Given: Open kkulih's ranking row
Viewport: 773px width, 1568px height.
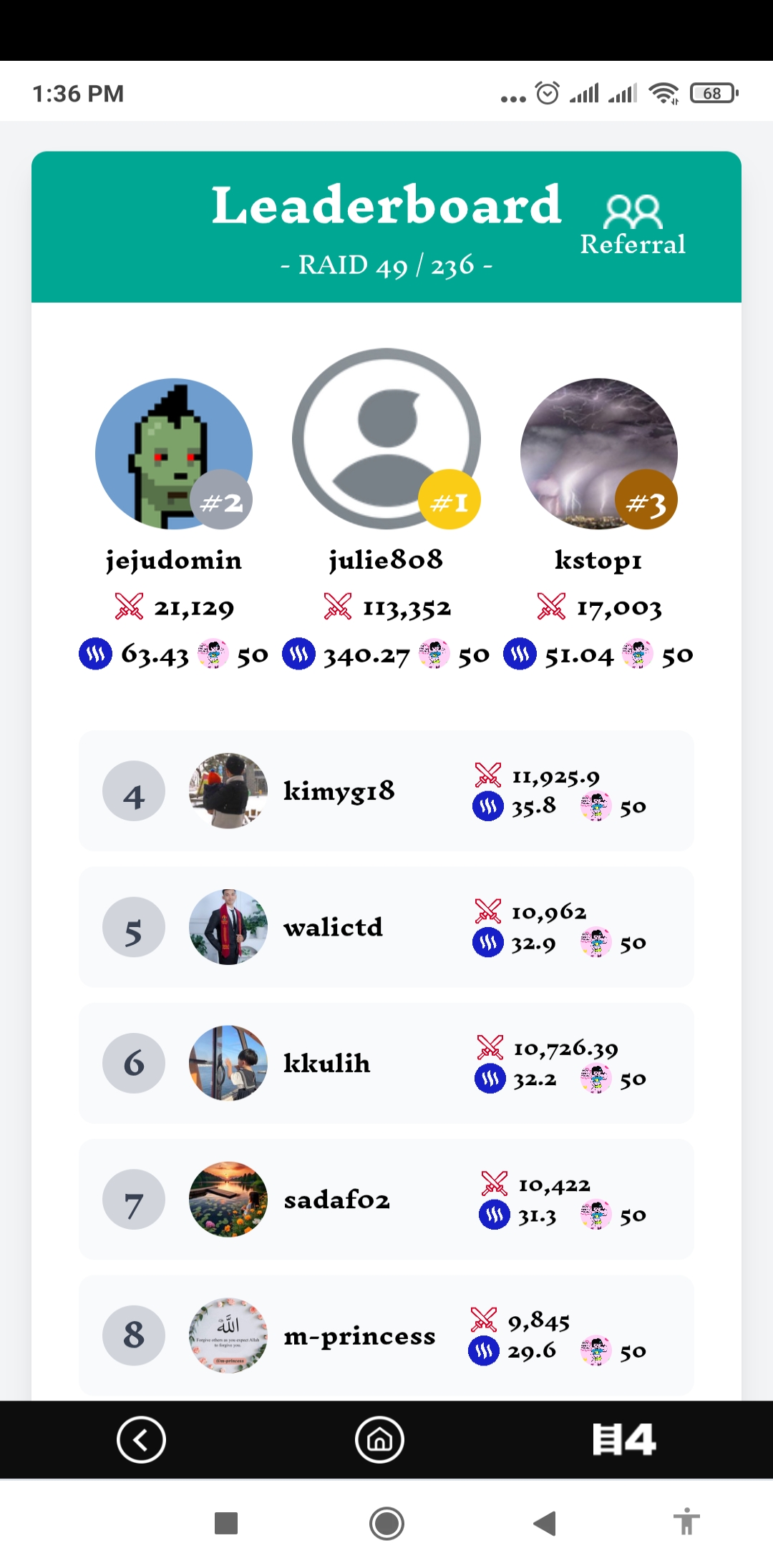Looking at the screenshot, I should pyautogui.click(x=386, y=1064).
